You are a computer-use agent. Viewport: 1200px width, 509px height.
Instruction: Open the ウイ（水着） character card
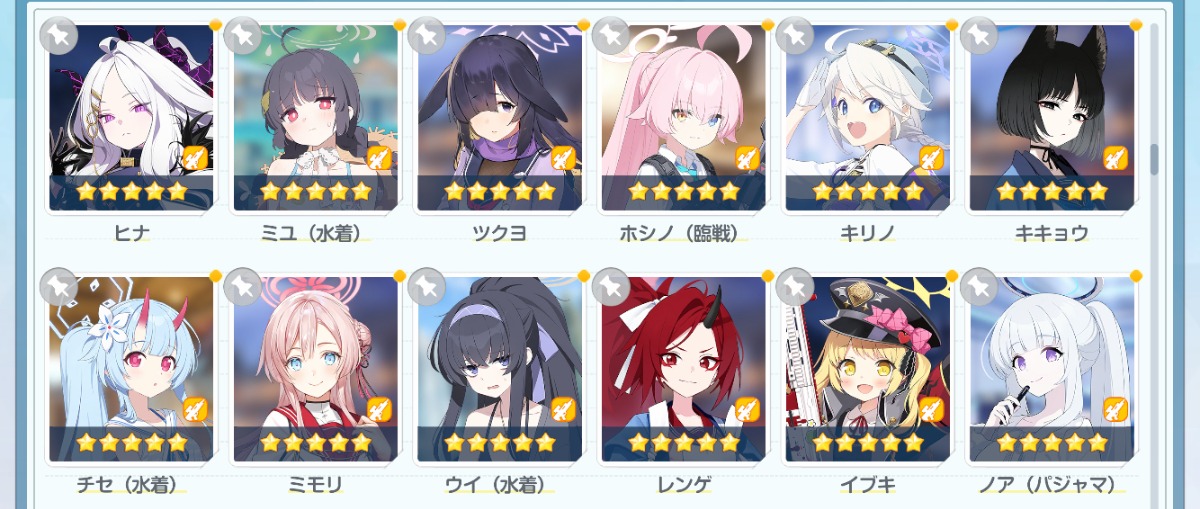click(499, 370)
